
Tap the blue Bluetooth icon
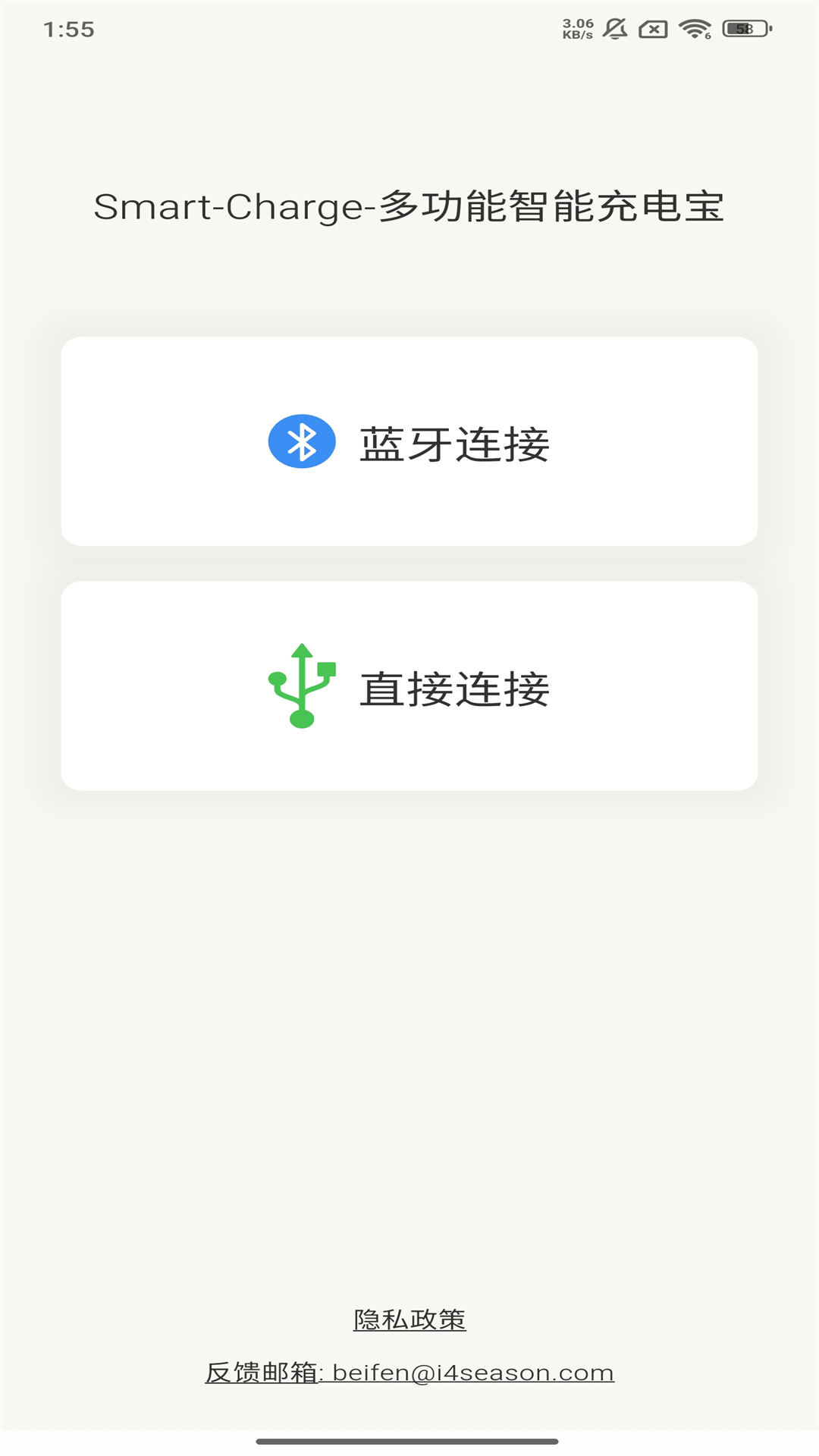point(302,442)
